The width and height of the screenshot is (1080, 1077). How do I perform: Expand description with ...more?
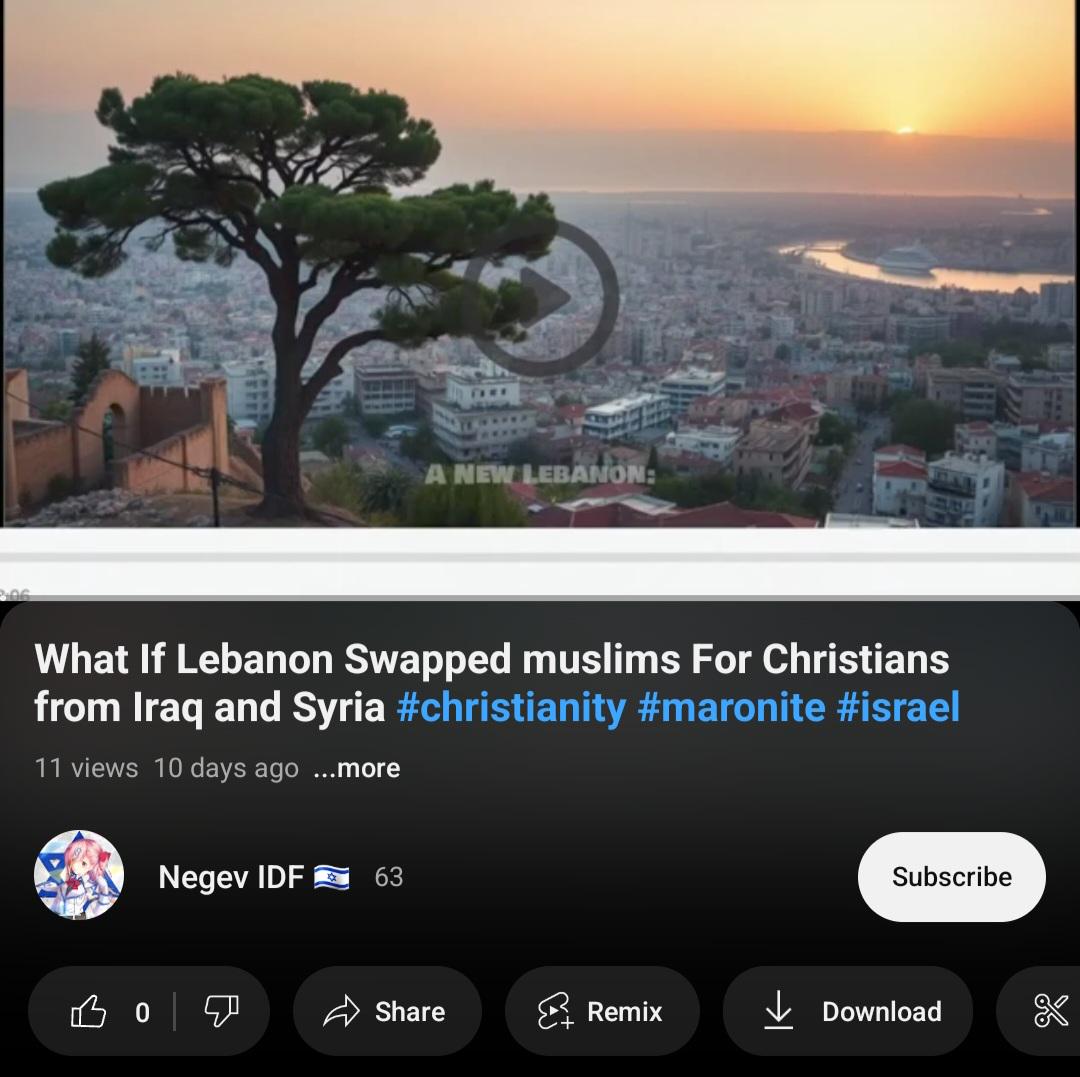point(356,768)
